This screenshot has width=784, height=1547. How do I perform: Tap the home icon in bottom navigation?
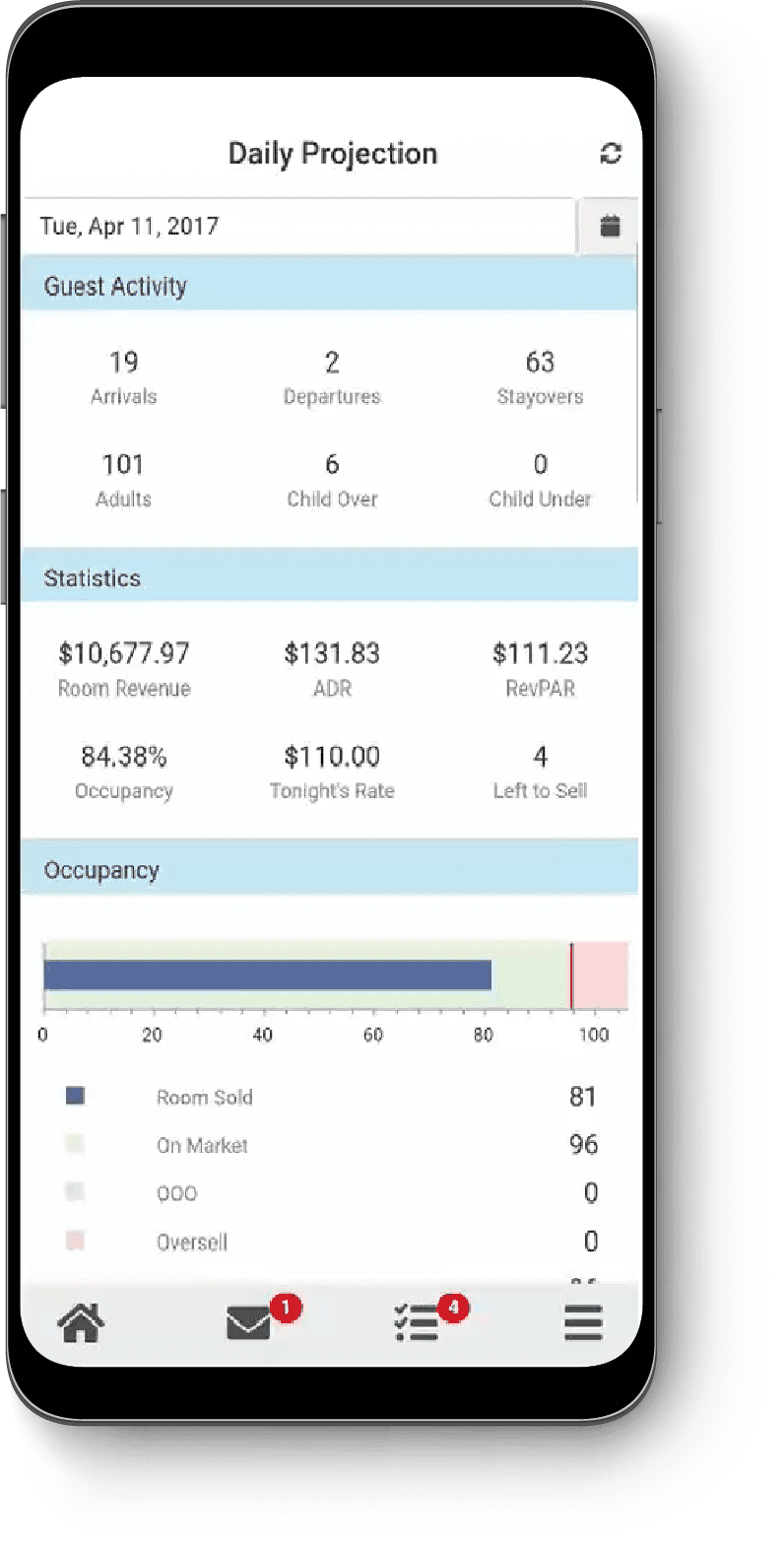pos(83,1324)
